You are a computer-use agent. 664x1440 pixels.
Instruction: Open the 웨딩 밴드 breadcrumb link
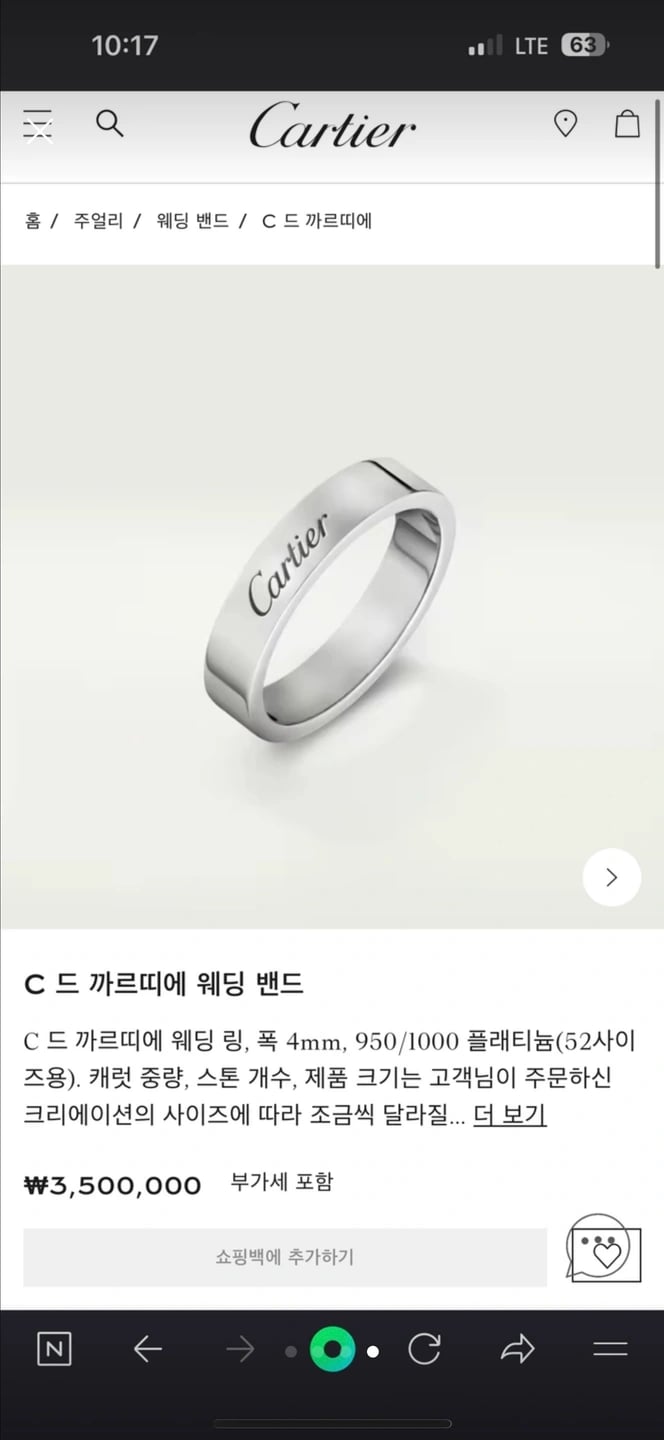(x=192, y=221)
